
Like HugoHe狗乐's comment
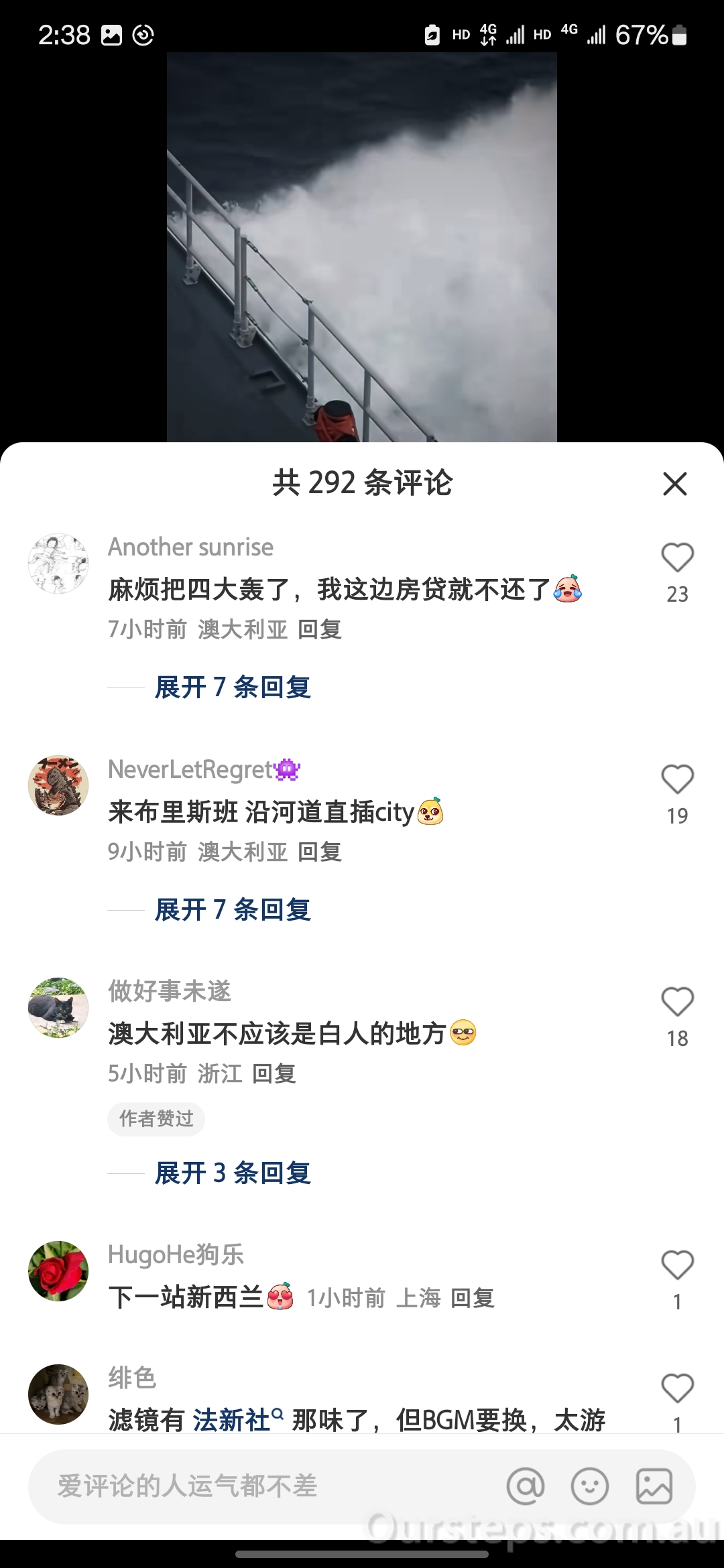click(677, 1265)
